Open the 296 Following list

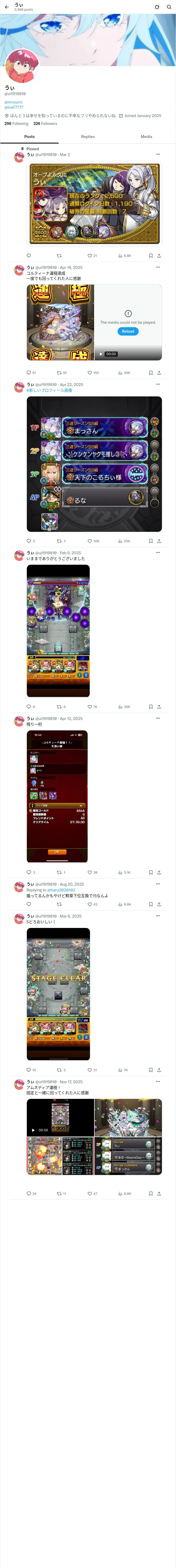(x=16, y=124)
